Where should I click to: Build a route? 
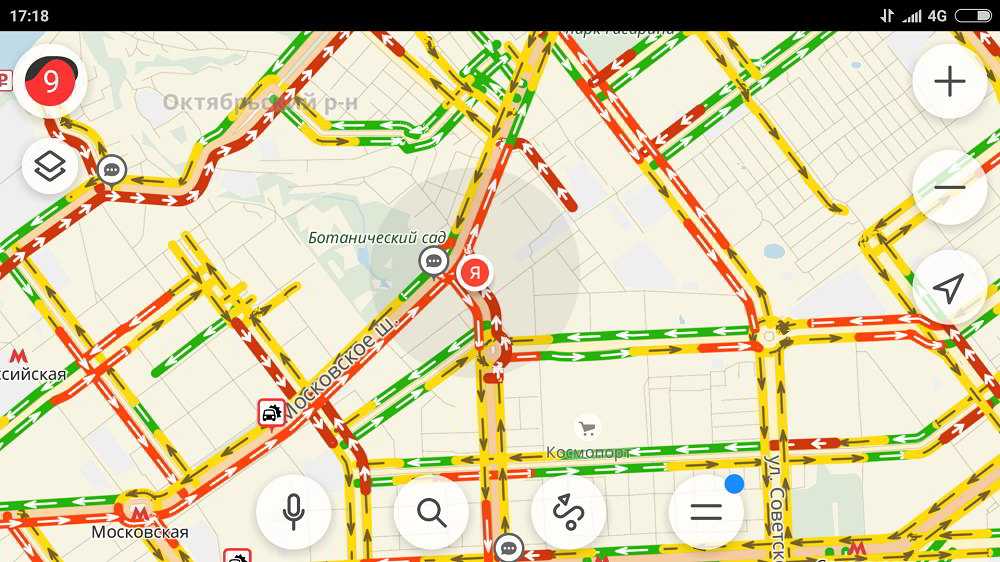(x=568, y=512)
